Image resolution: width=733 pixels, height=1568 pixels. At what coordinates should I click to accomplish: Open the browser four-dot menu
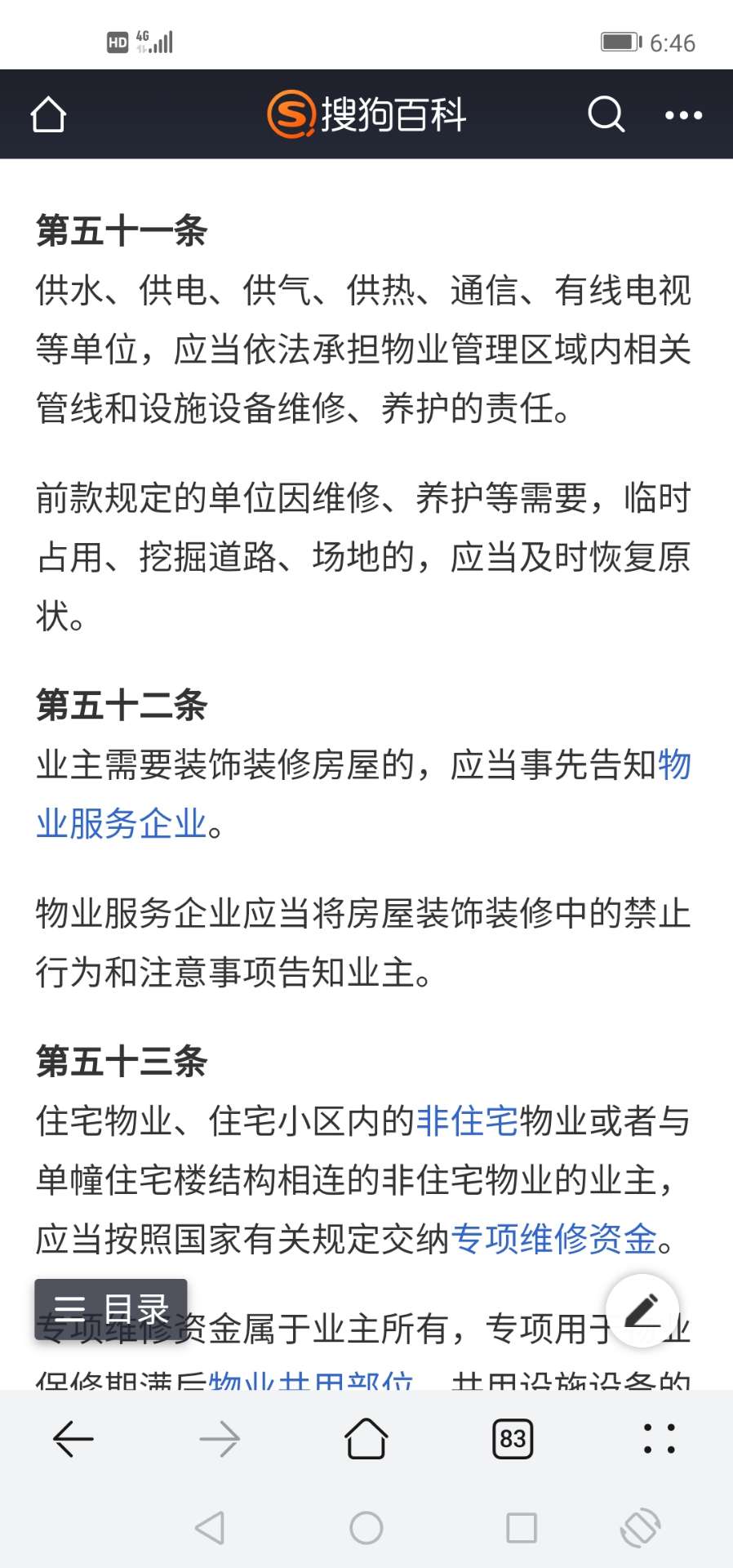660,1439
